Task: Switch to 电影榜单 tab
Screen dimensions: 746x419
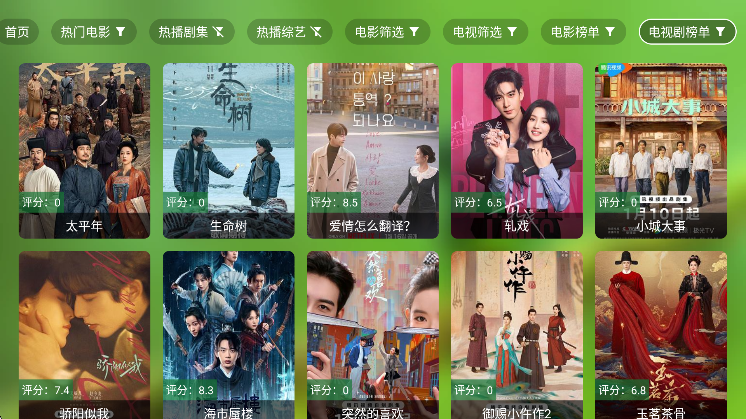Action: point(583,32)
